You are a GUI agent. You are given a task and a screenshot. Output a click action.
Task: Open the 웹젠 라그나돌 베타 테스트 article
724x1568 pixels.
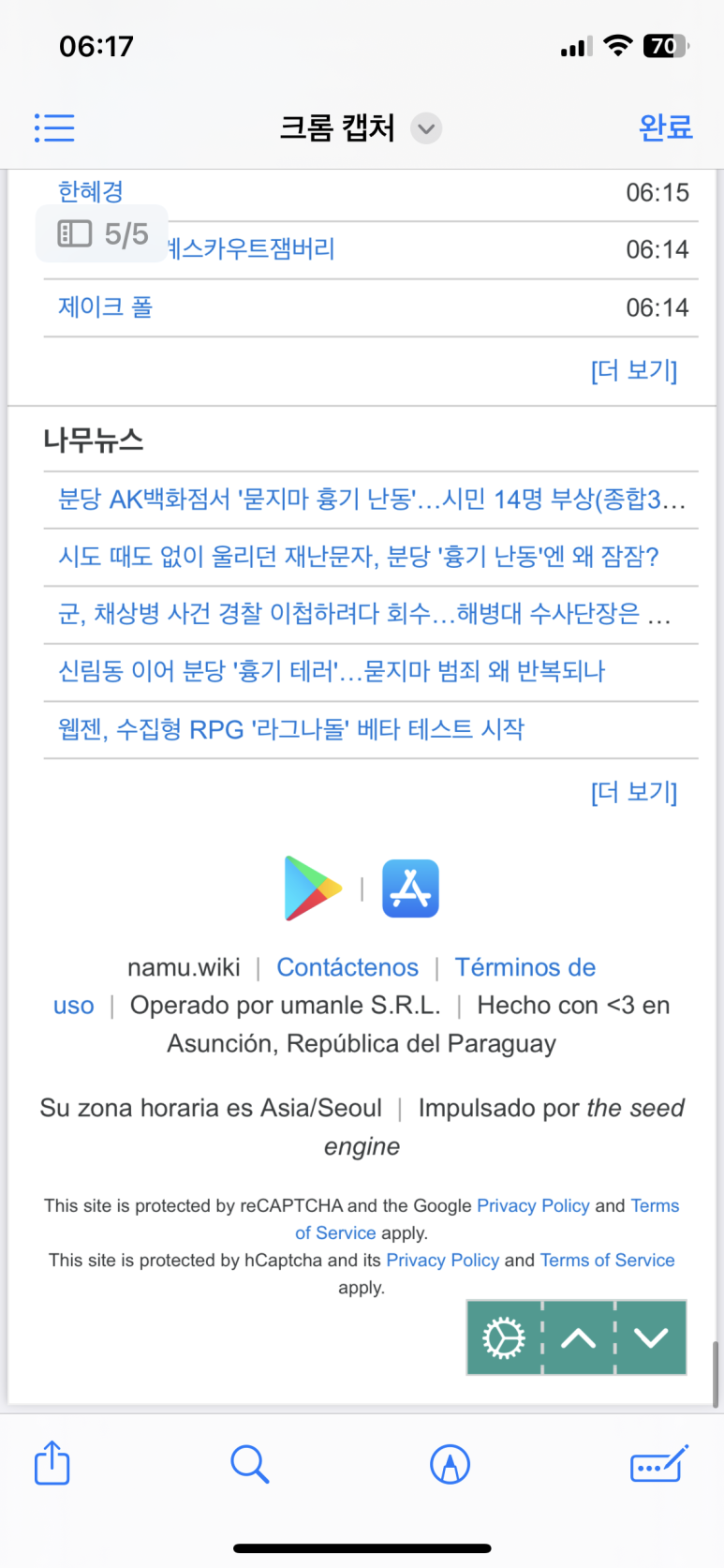click(x=290, y=729)
